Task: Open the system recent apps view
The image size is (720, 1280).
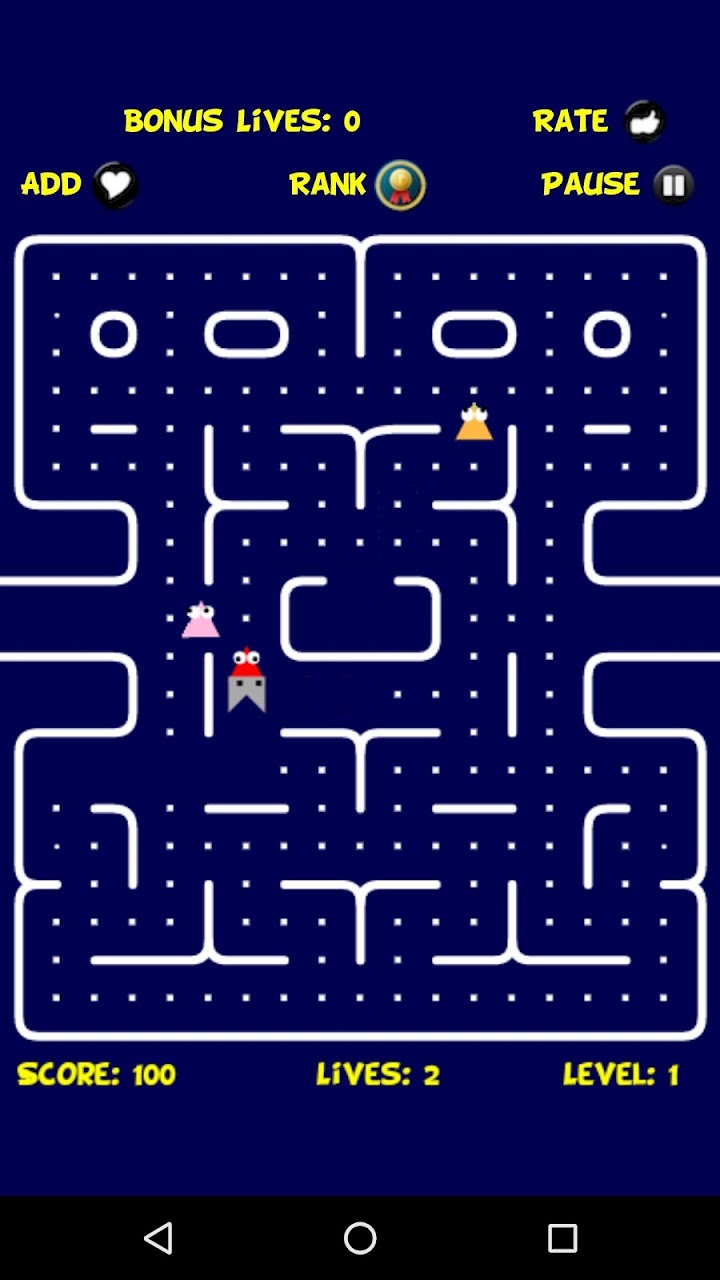Action: point(562,1238)
